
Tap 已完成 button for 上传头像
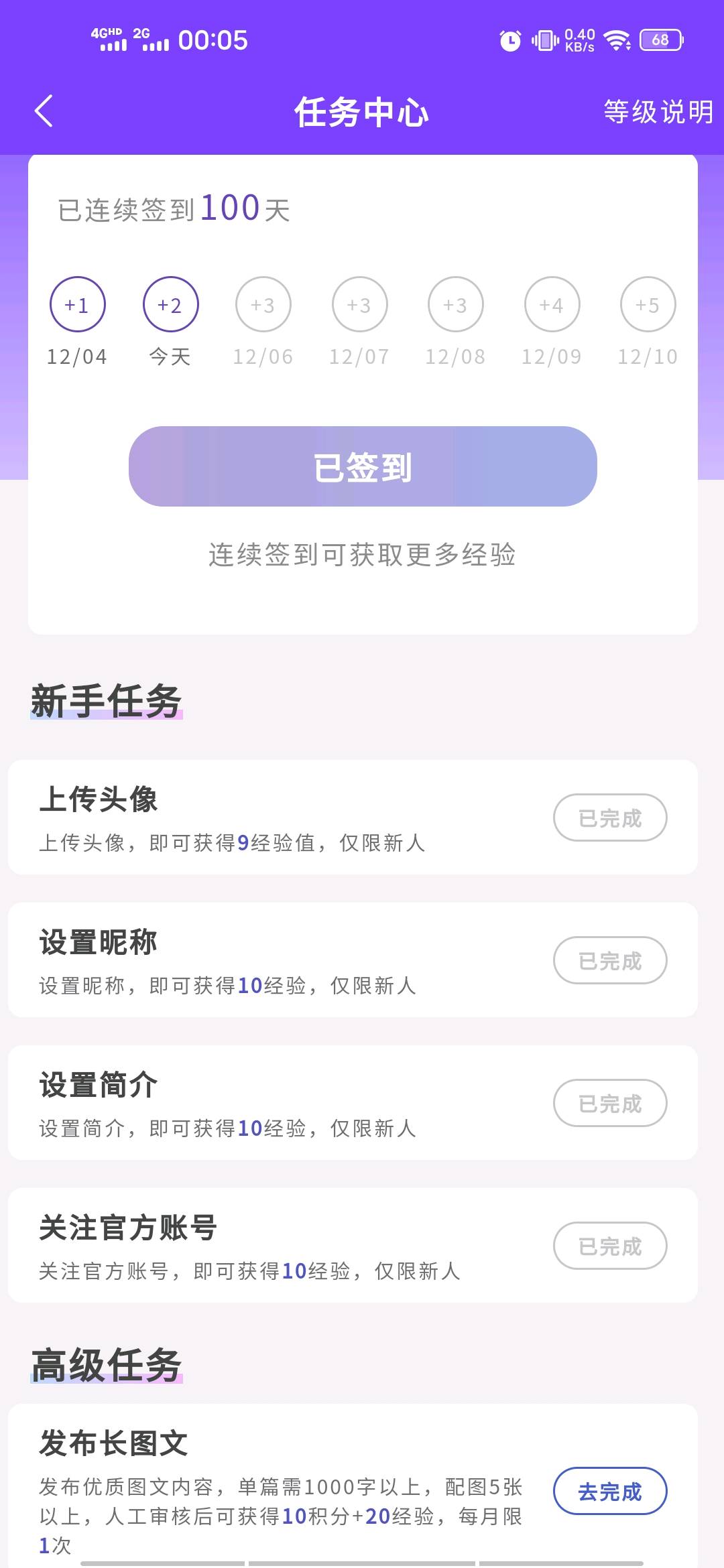click(x=610, y=818)
